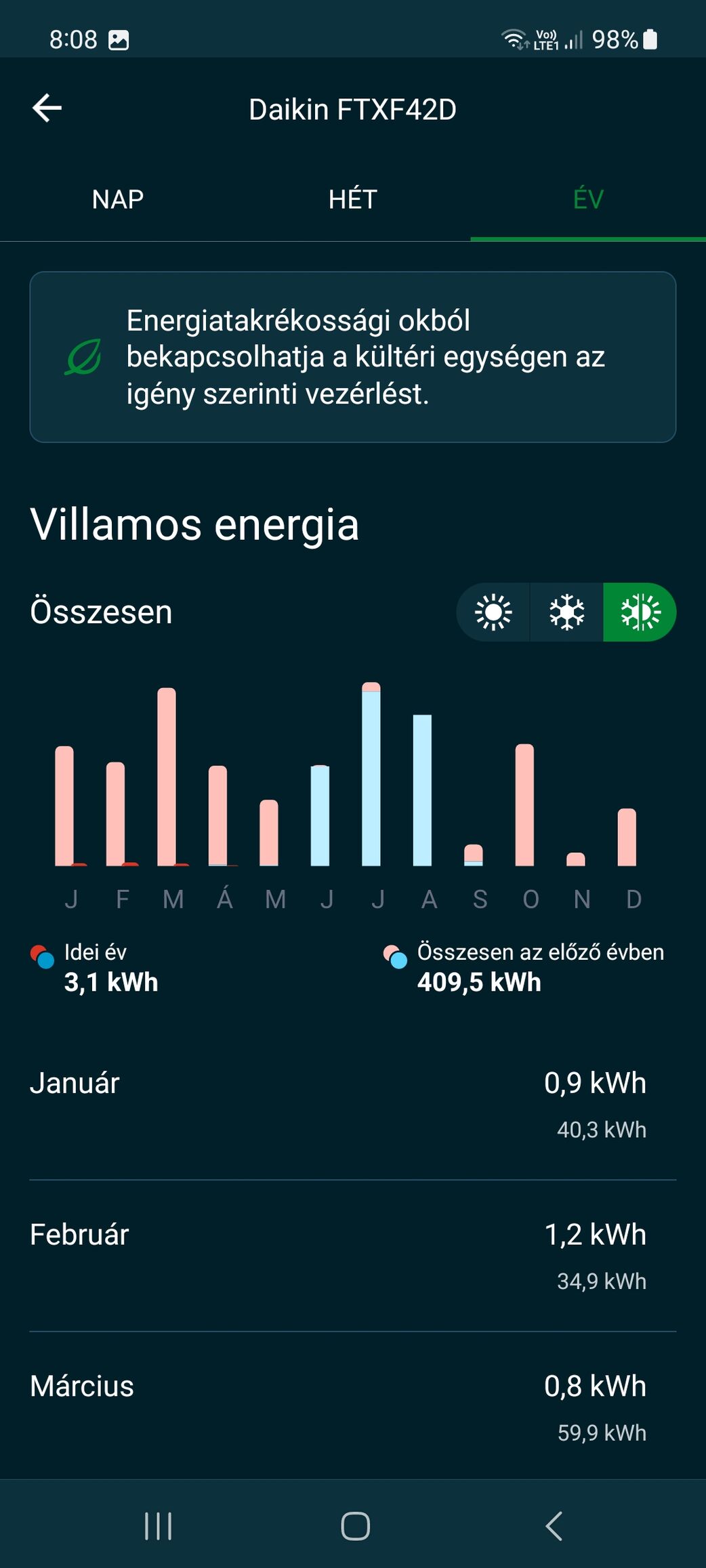This screenshot has width=706, height=1568.
Task: Go back using the app bar arrow
Action: point(47,108)
